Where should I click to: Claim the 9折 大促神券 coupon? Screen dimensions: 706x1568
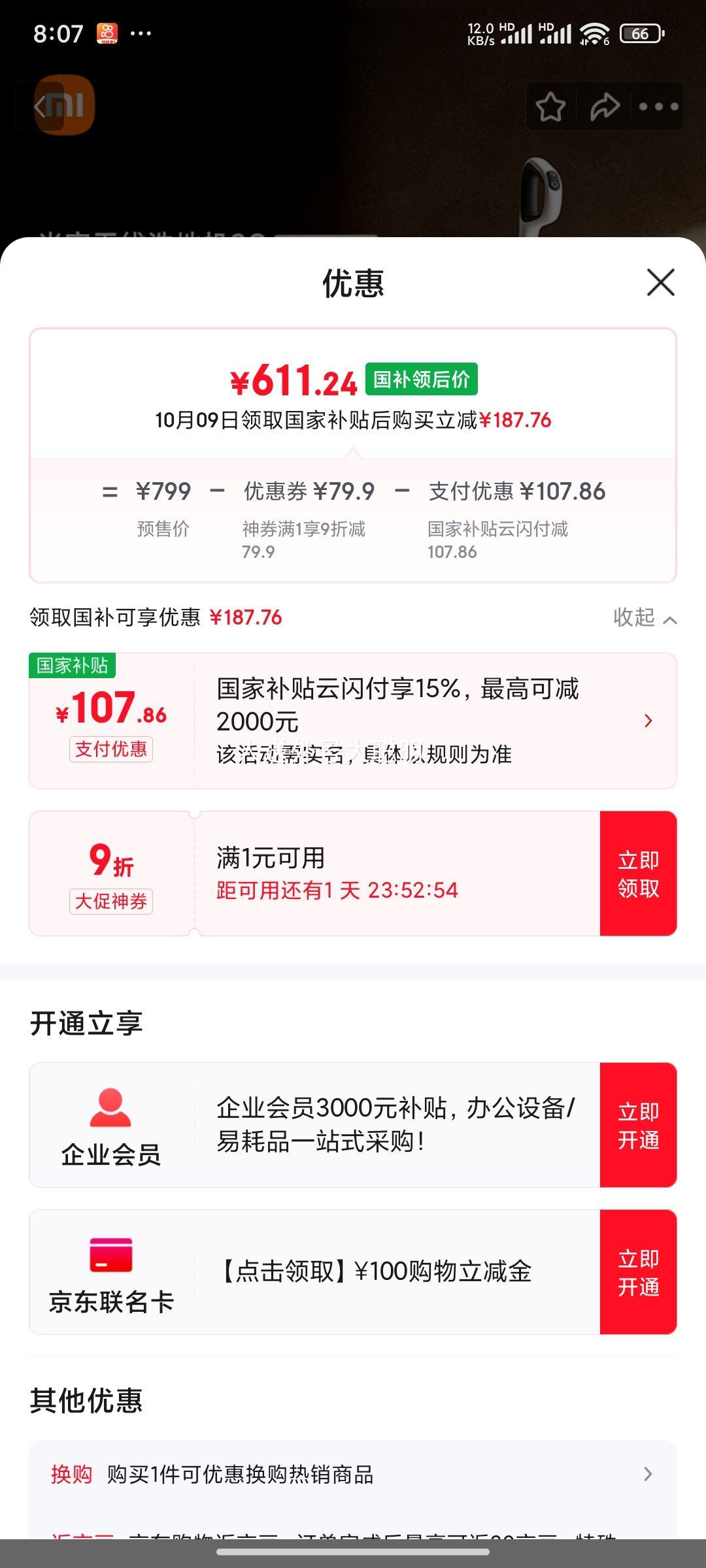point(638,874)
